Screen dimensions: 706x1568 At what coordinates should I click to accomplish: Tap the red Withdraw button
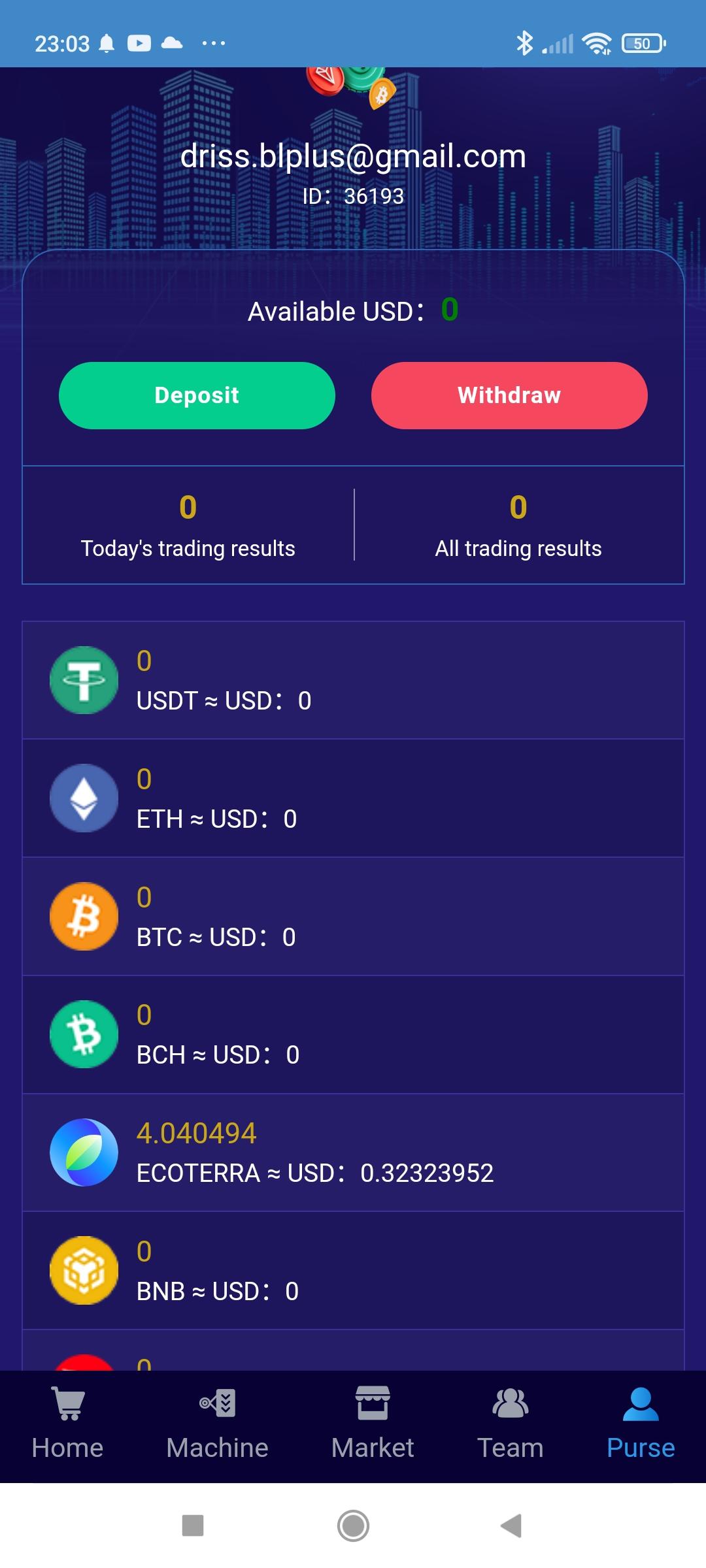(x=509, y=395)
